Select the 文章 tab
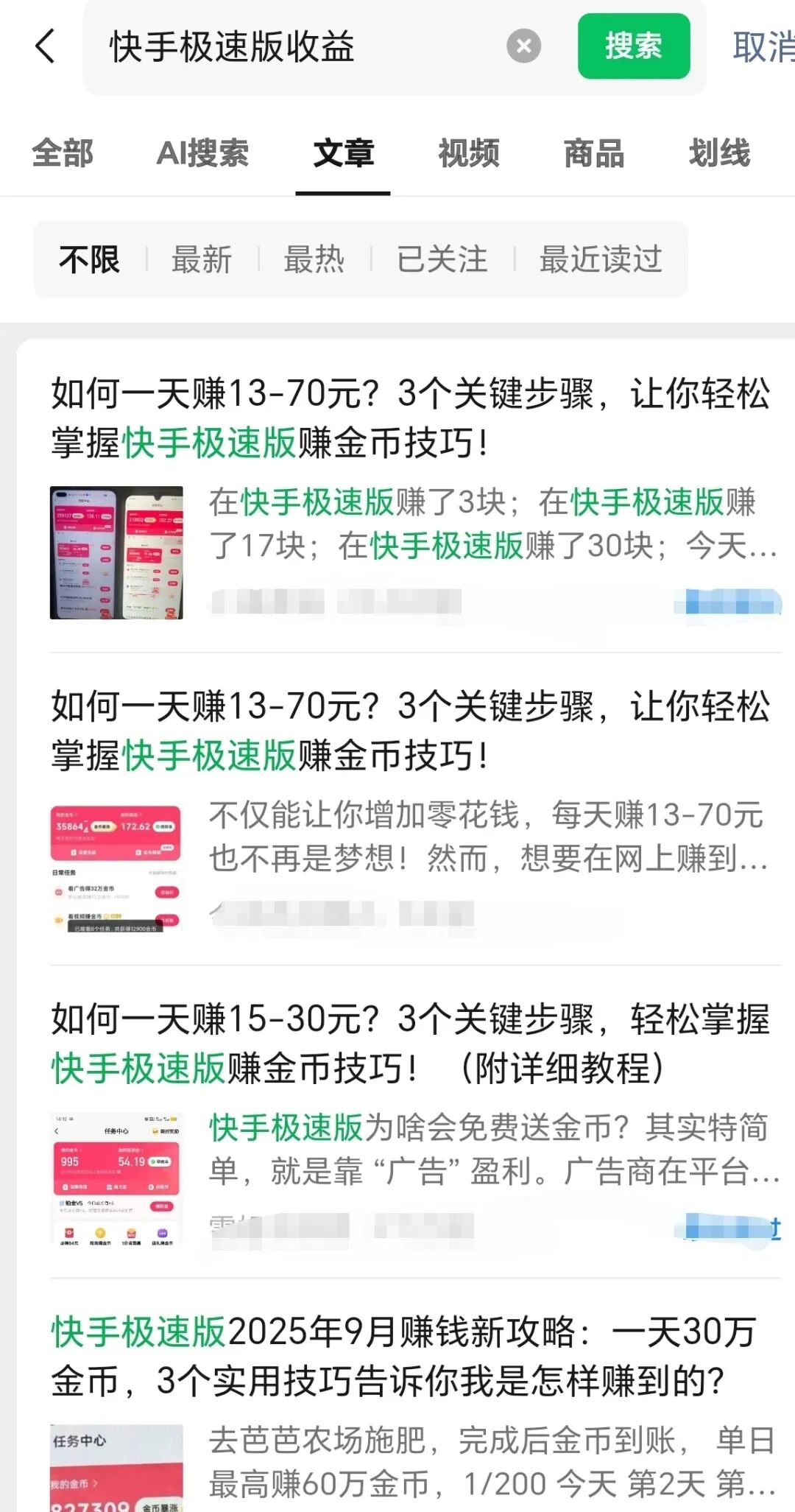 [x=343, y=154]
